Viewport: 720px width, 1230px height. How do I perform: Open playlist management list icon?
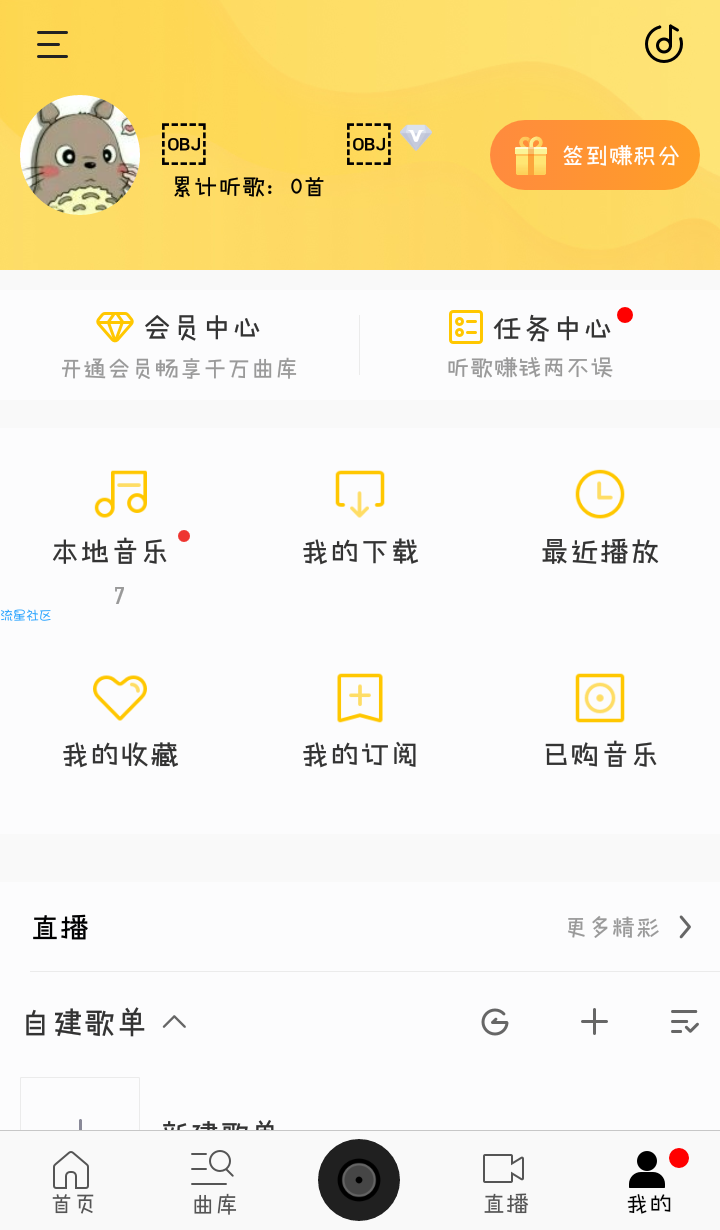click(x=684, y=1022)
